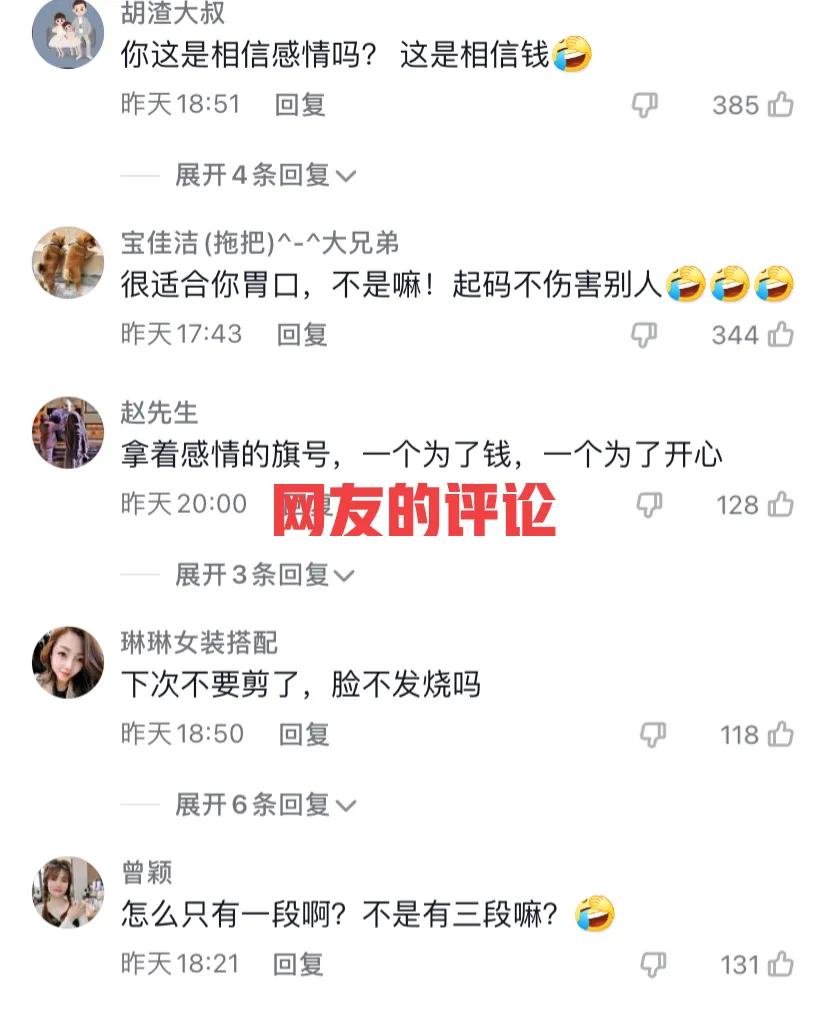Reply to 胡渣大叔's comment using 回复
Screen dimensions: 828x1019
(x=298, y=105)
